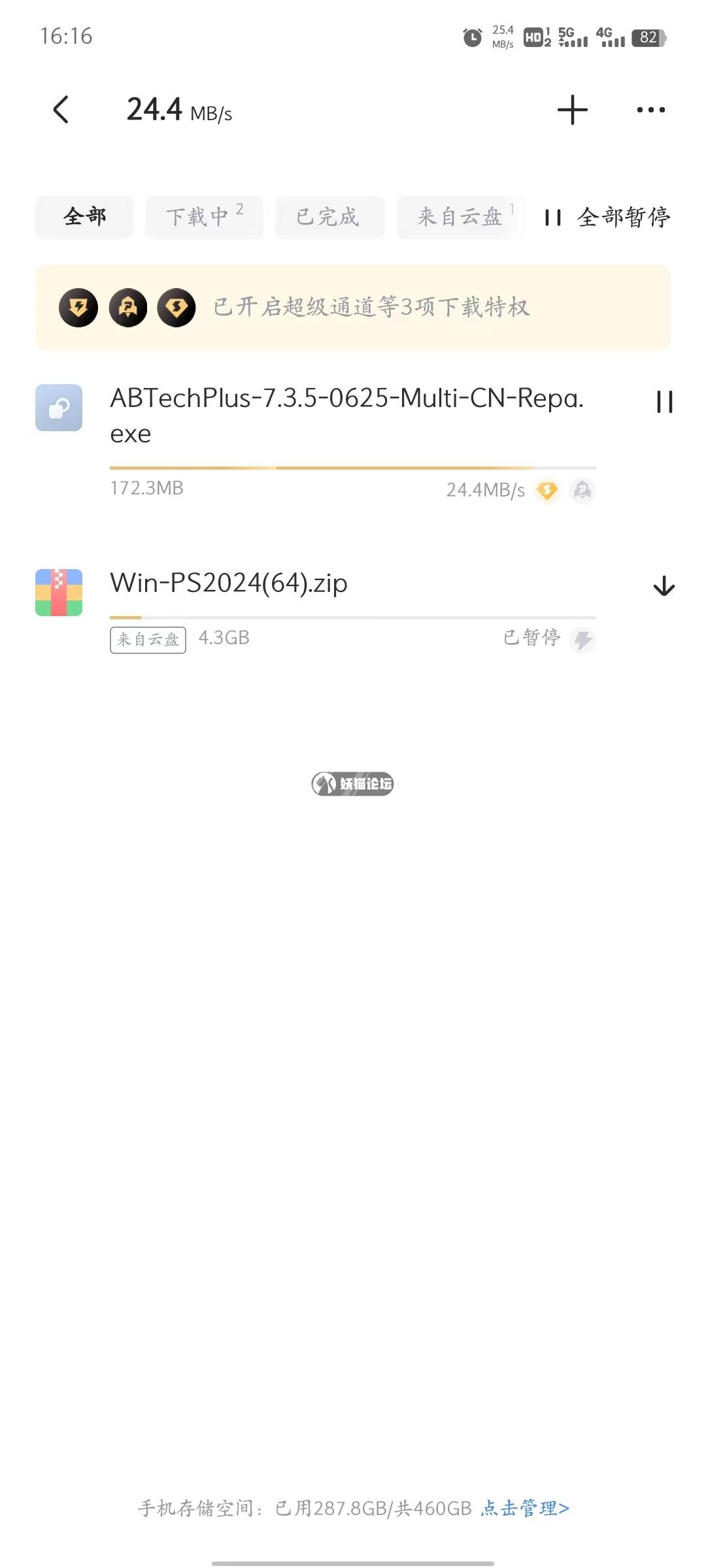
Task: Open the ABTechPlus-7.3.5 download item
Action: click(x=346, y=415)
